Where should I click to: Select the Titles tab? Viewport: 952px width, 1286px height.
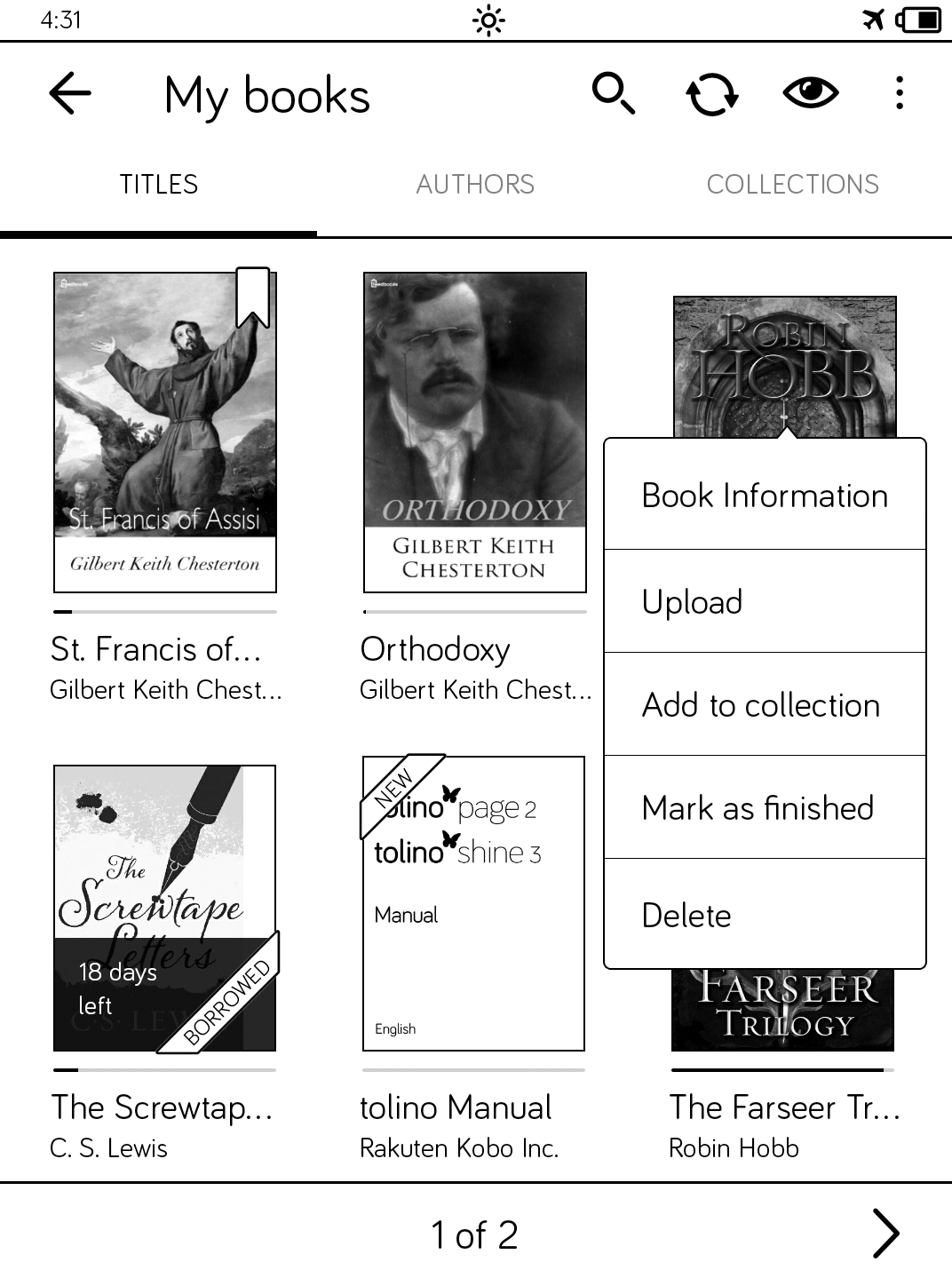pyautogui.click(x=159, y=185)
